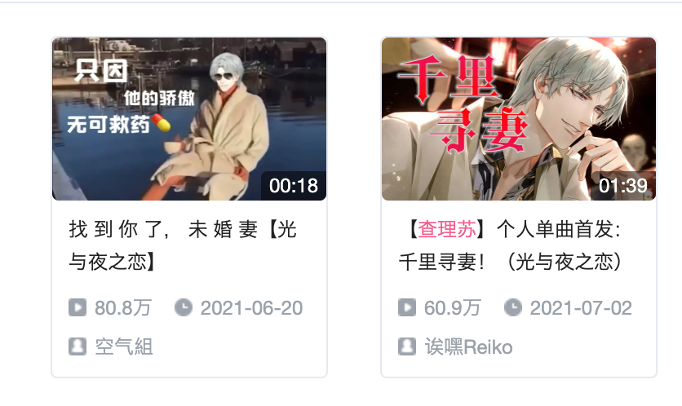Viewport: 682px width, 406px height.
Task: Visit uploader 诶嘿Reiko's profile
Action: pyautogui.click(x=467, y=347)
